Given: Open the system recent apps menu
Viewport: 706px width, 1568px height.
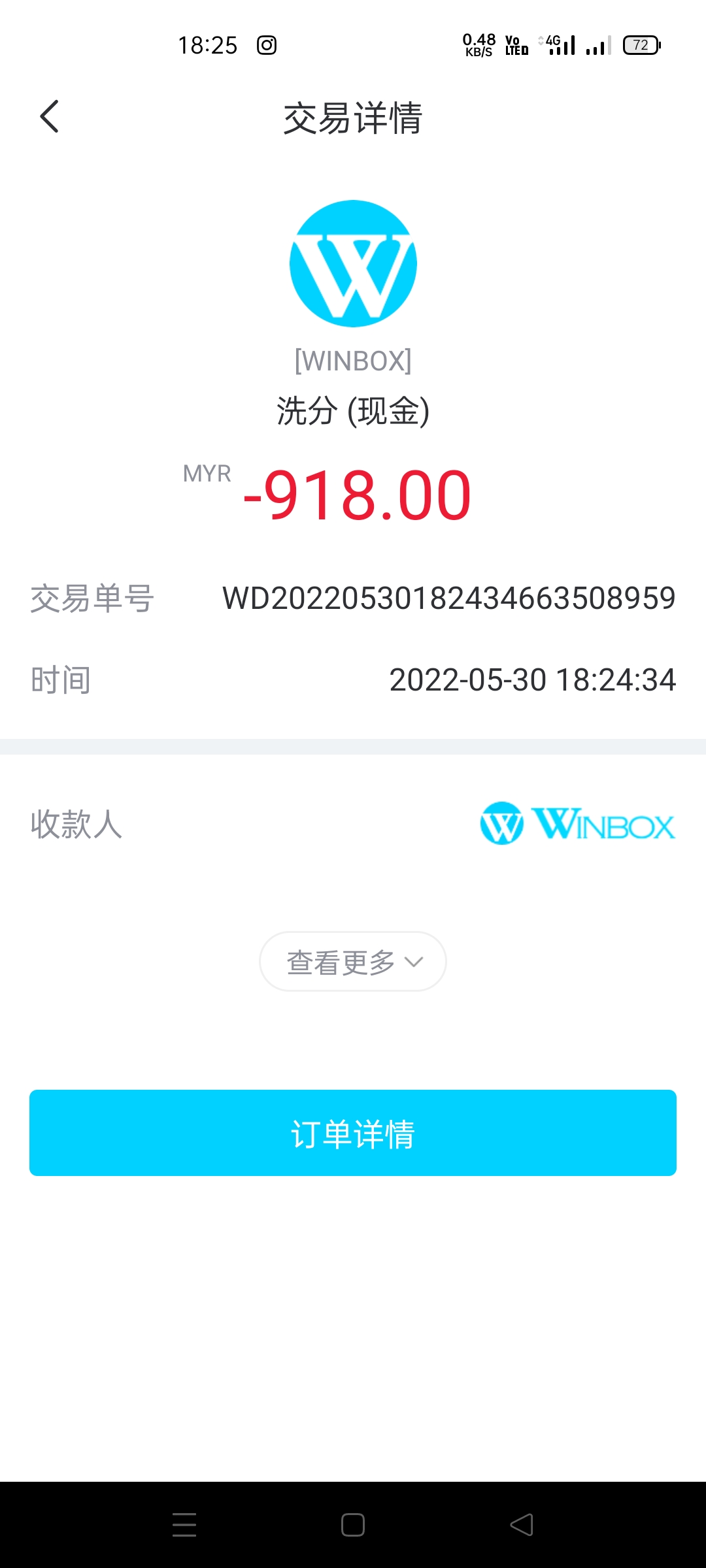Looking at the screenshot, I should 184,1525.
